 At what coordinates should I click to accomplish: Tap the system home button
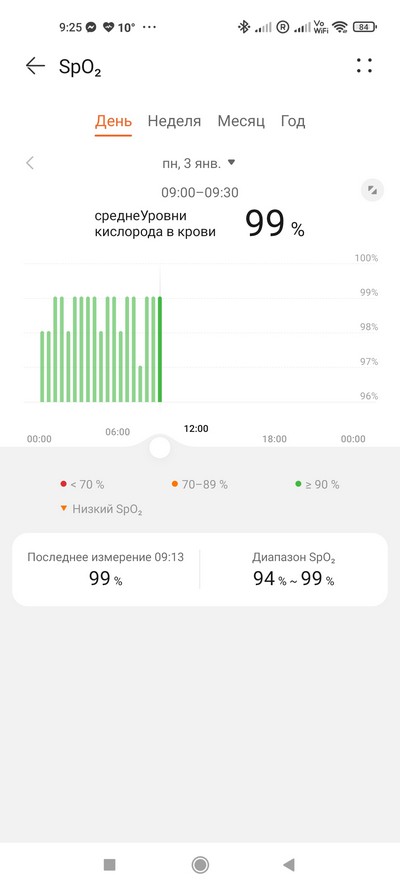pos(200,865)
